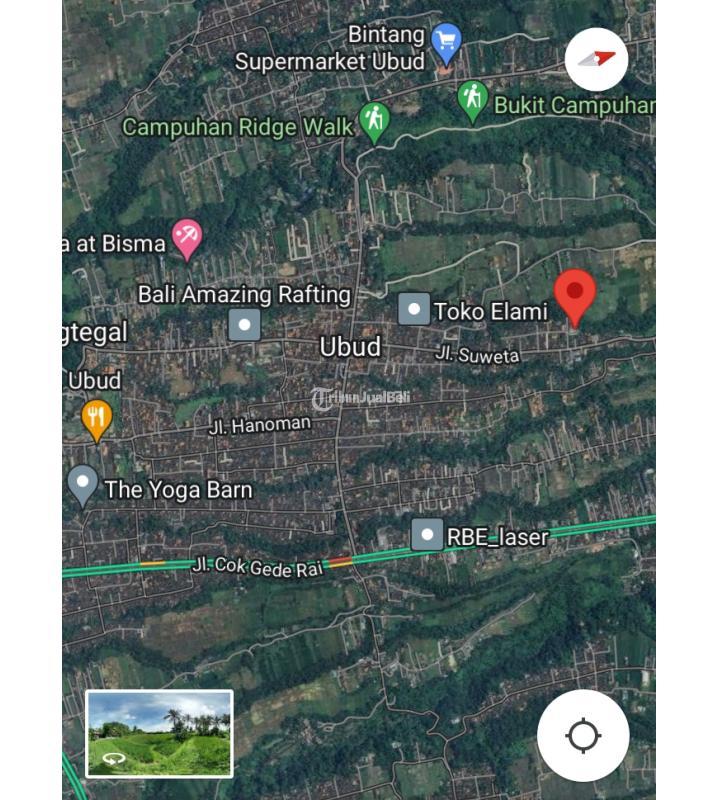The image size is (720, 800).
Task: Select the red dropped pin marker
Action: coord(575,294)
